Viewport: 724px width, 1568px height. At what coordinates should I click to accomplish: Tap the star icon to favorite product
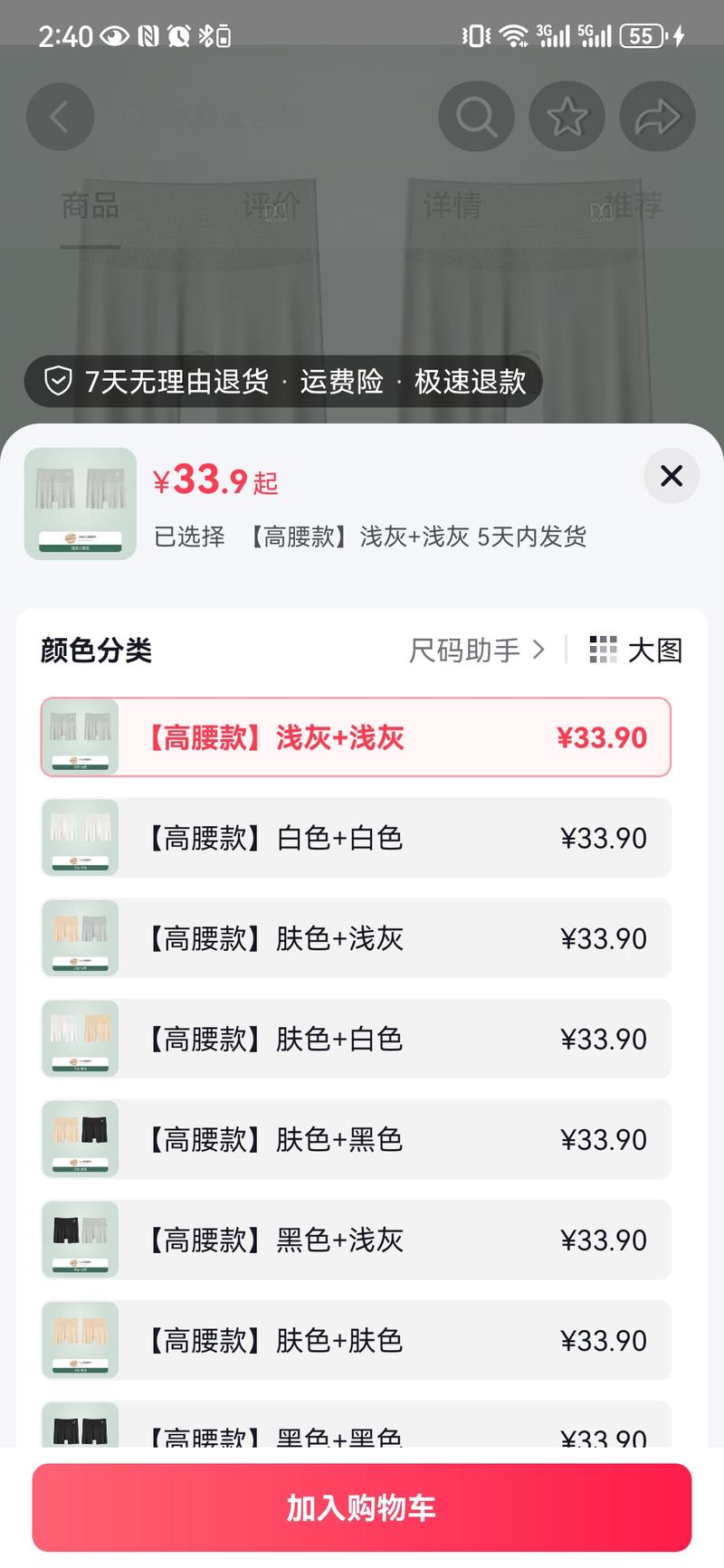(567, 116)
